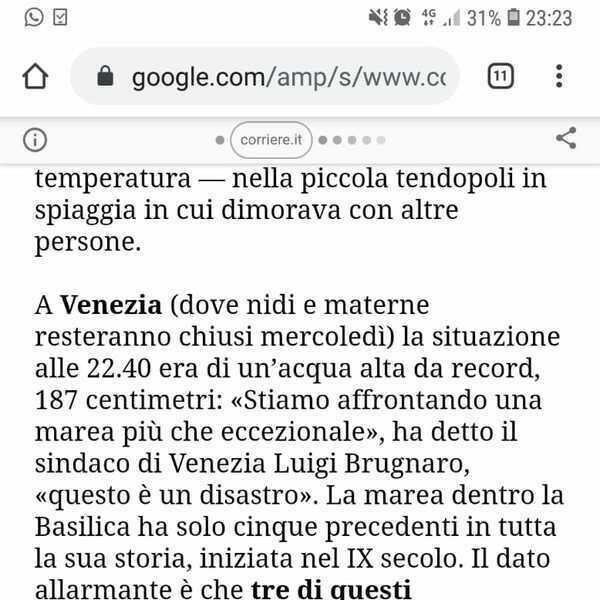
Task: View the AMP page info icon
Action: click(x=34, y=140)
